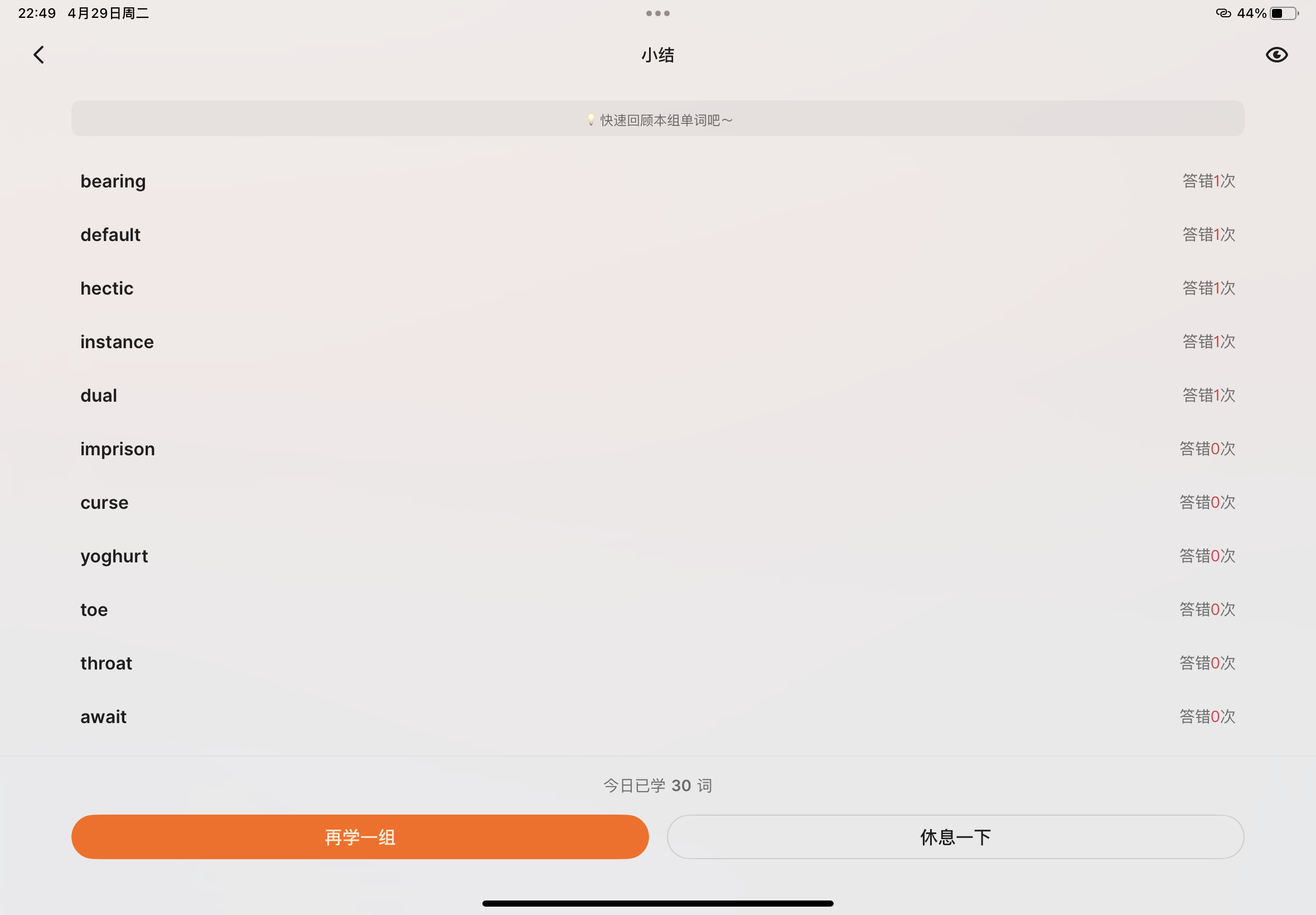Open the word default
The width and height of the screenshot is (1316, 915).
click(110, 234)
